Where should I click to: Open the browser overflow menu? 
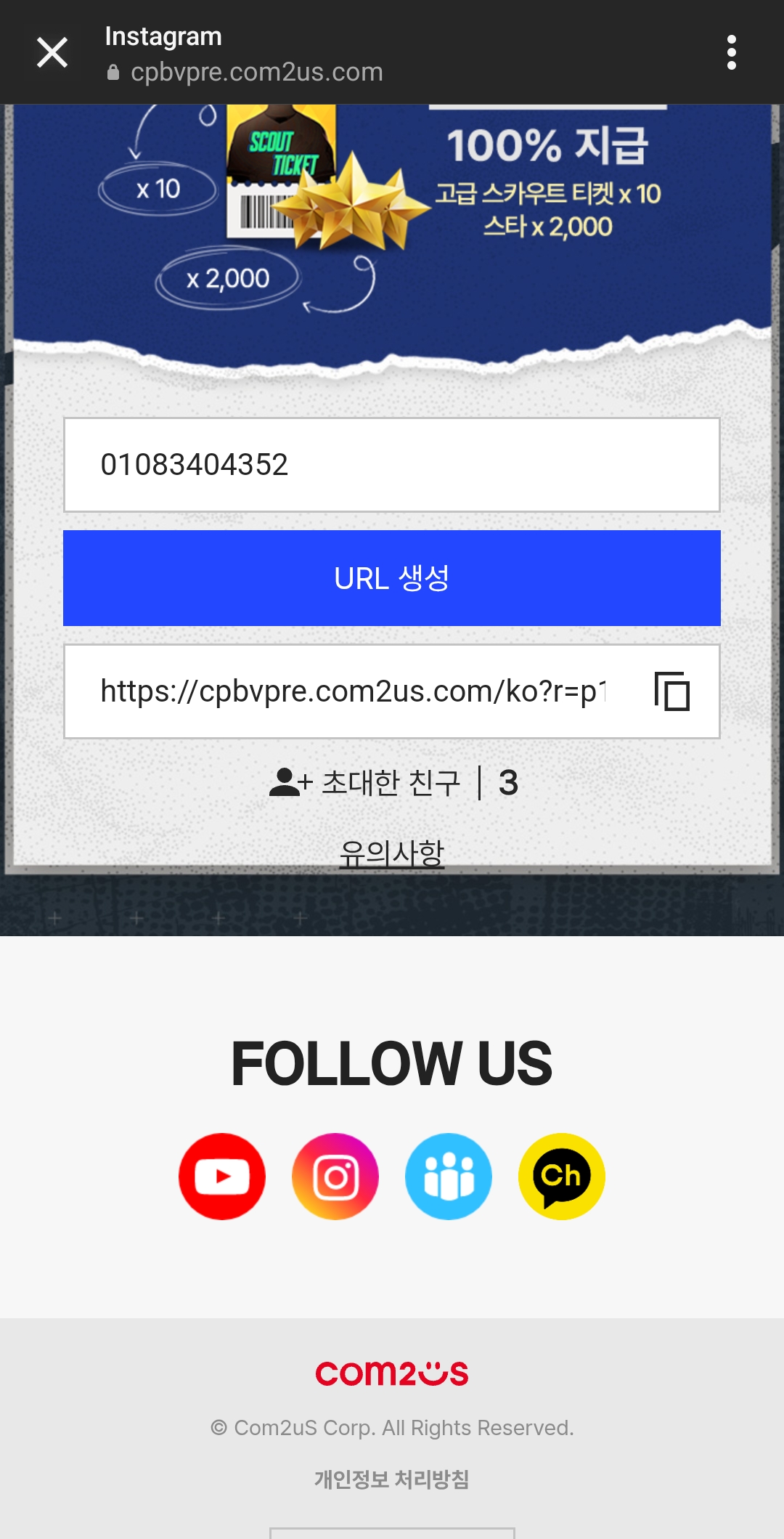pos(731,53)
